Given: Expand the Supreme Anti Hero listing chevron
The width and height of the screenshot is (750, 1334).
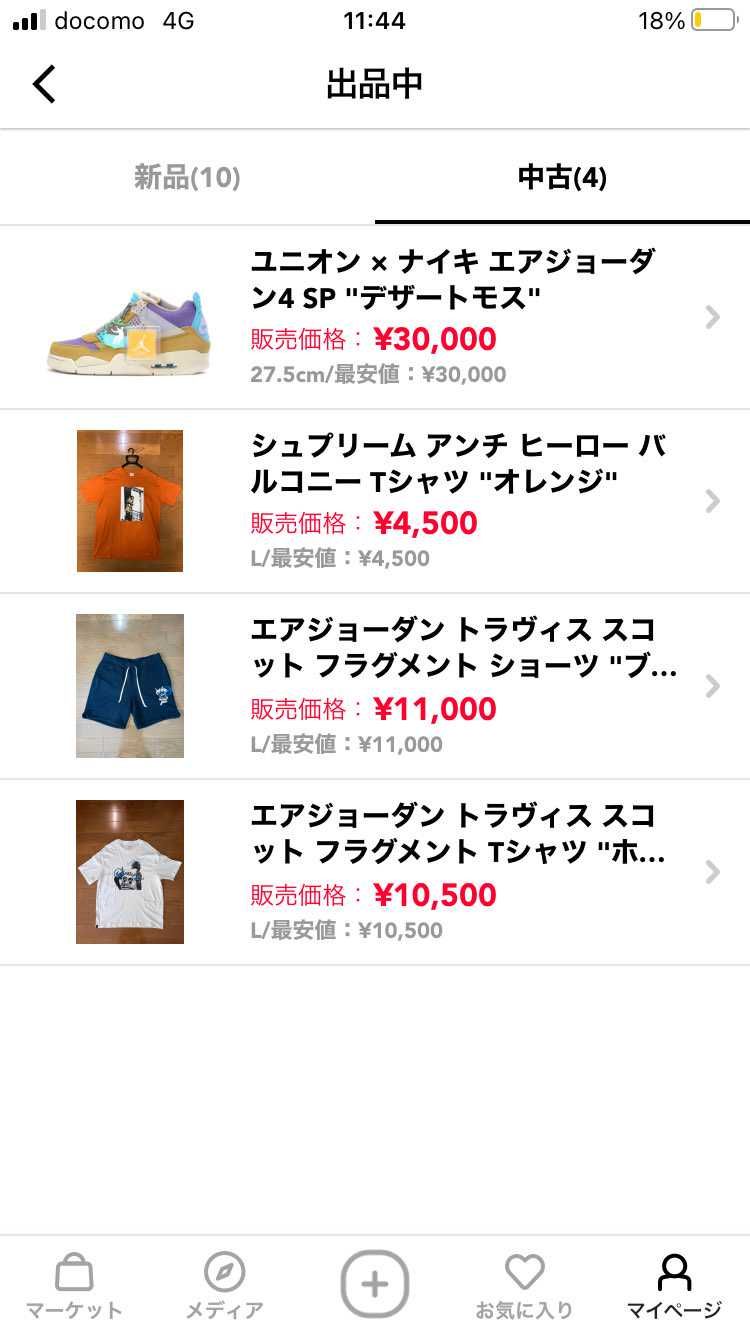Looking at the screenshot, I should [712, 501].
